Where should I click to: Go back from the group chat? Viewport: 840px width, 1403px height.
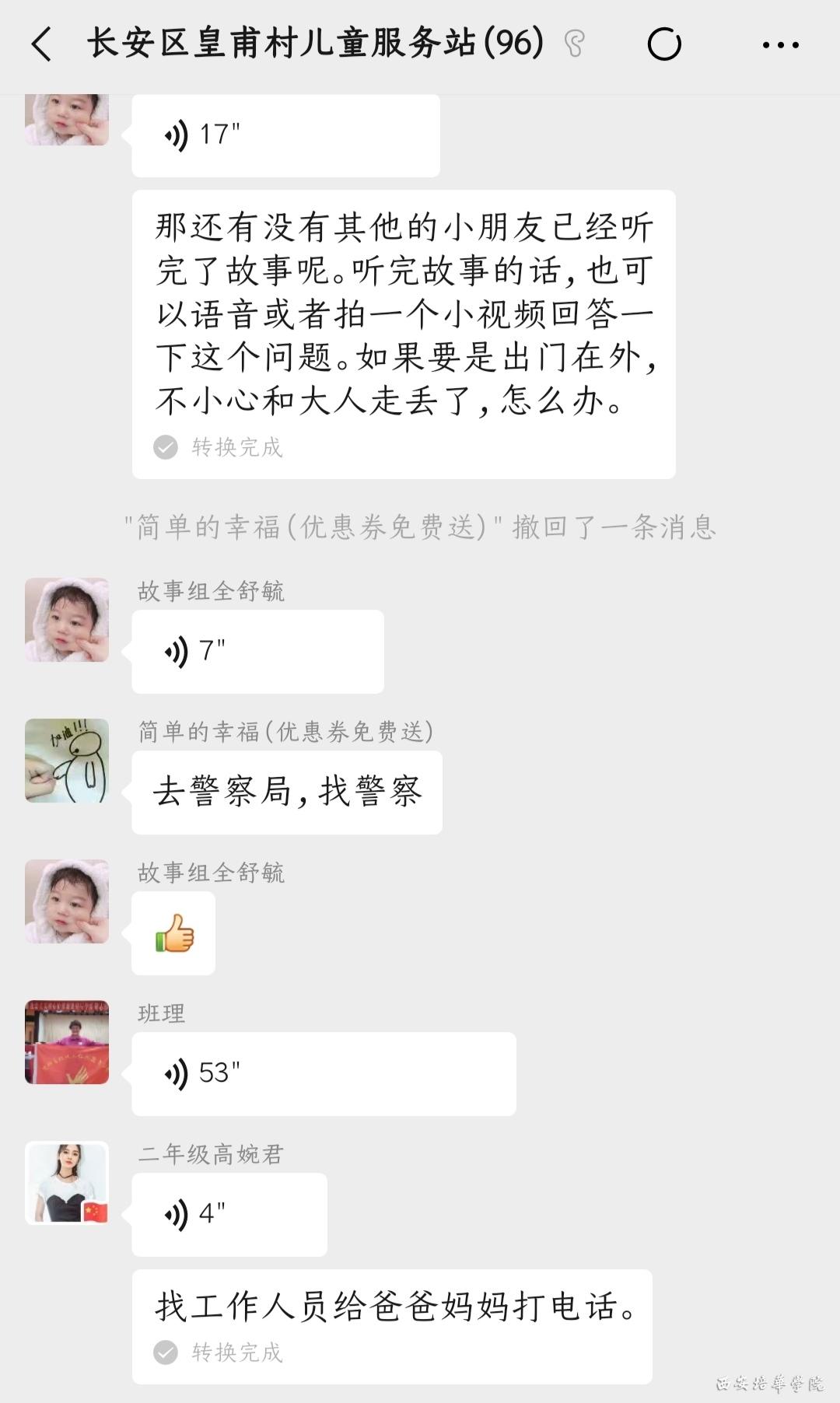pos(42,44)
